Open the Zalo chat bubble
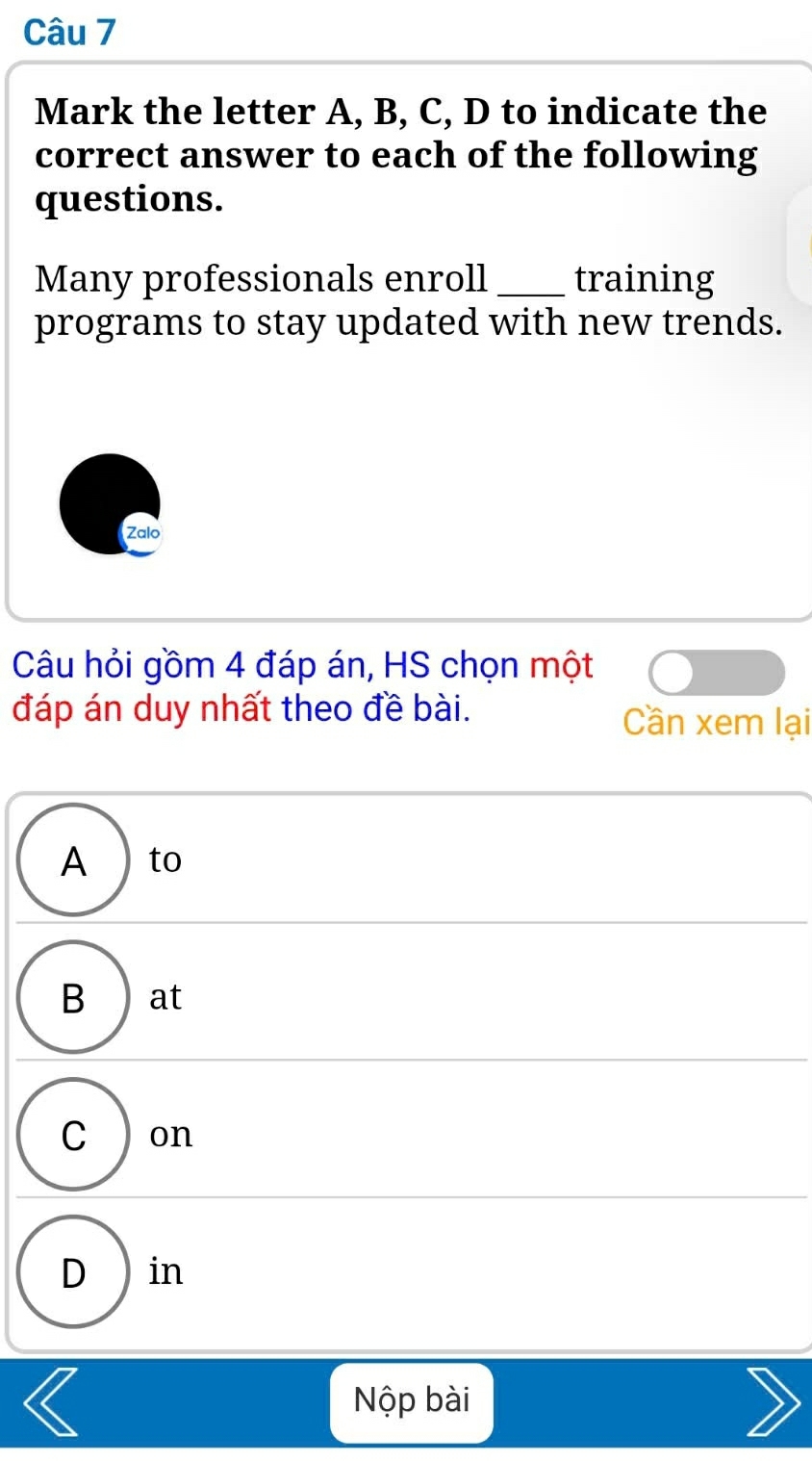The width and height of the screenshot is (812, 1461). click(x=110, y=504)
